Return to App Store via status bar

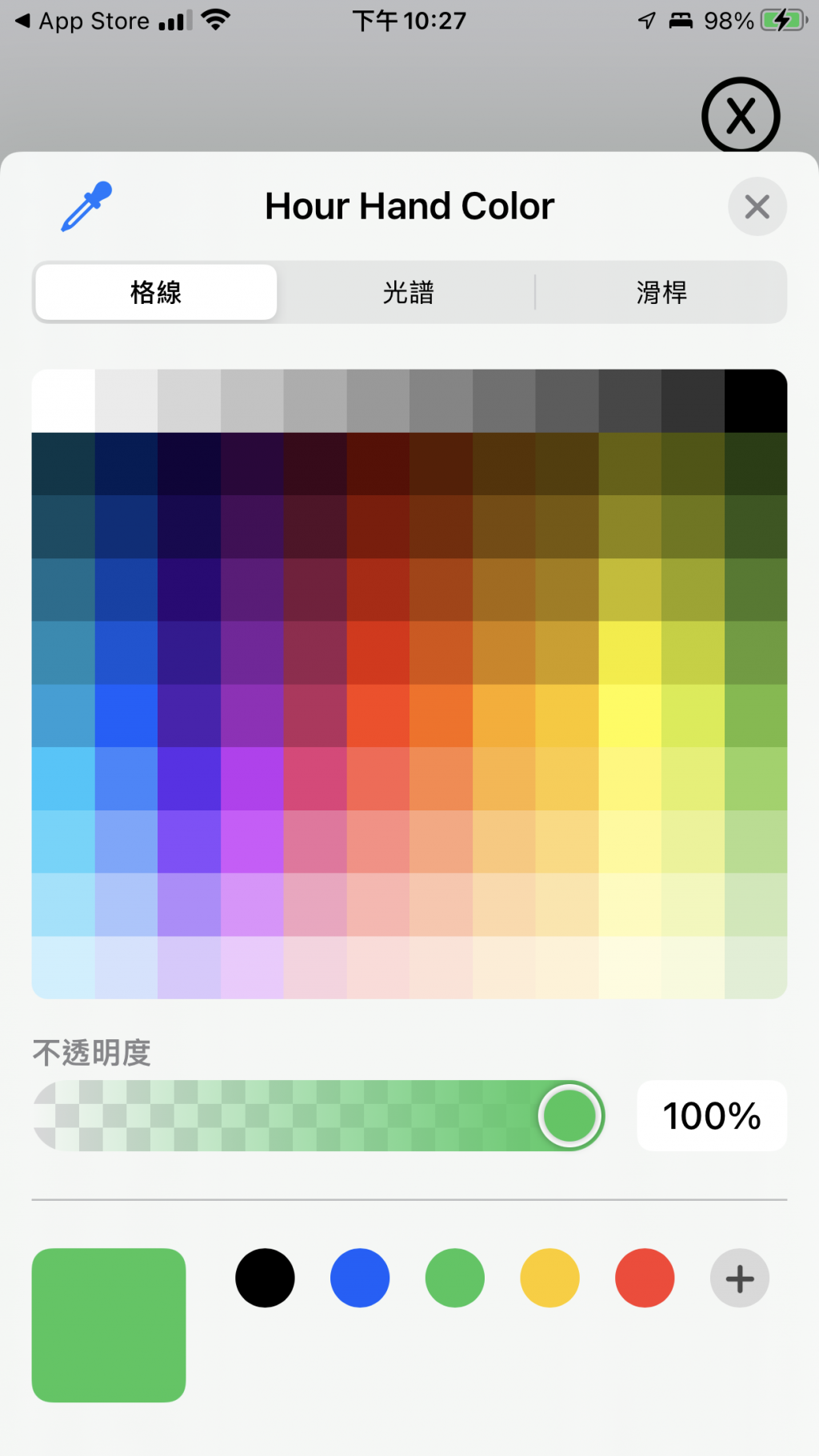tap(82, 21)
